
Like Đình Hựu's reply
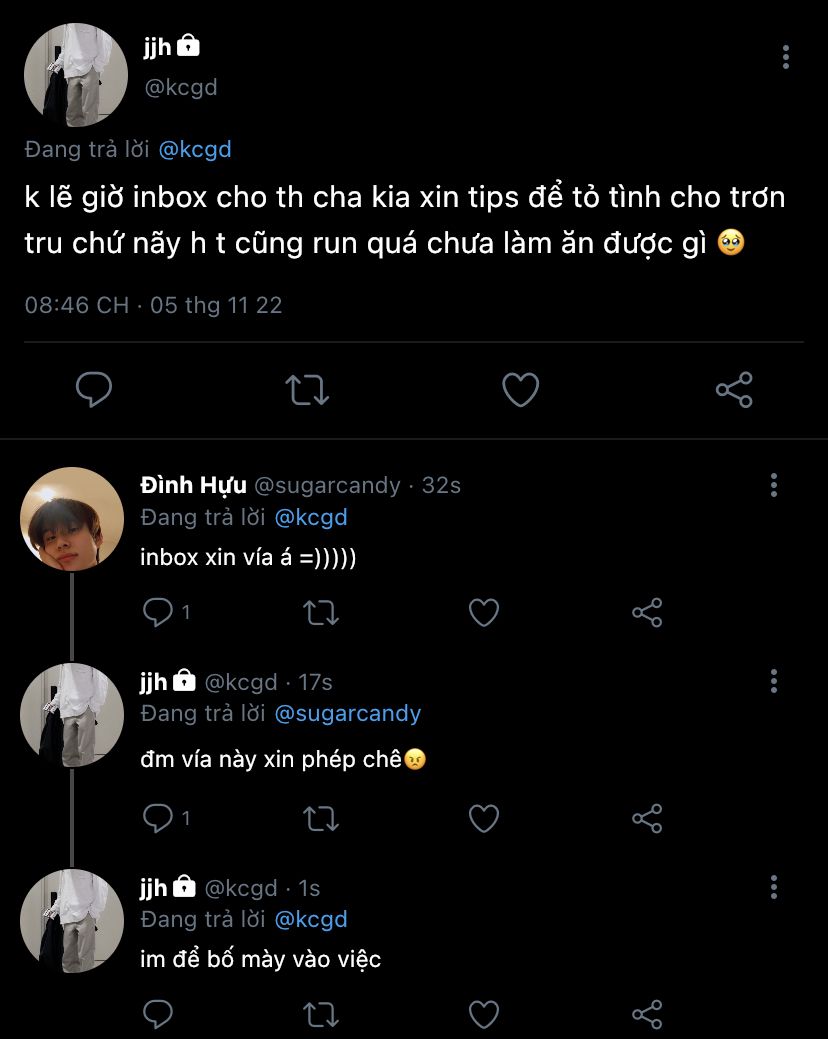click(484, 612)
